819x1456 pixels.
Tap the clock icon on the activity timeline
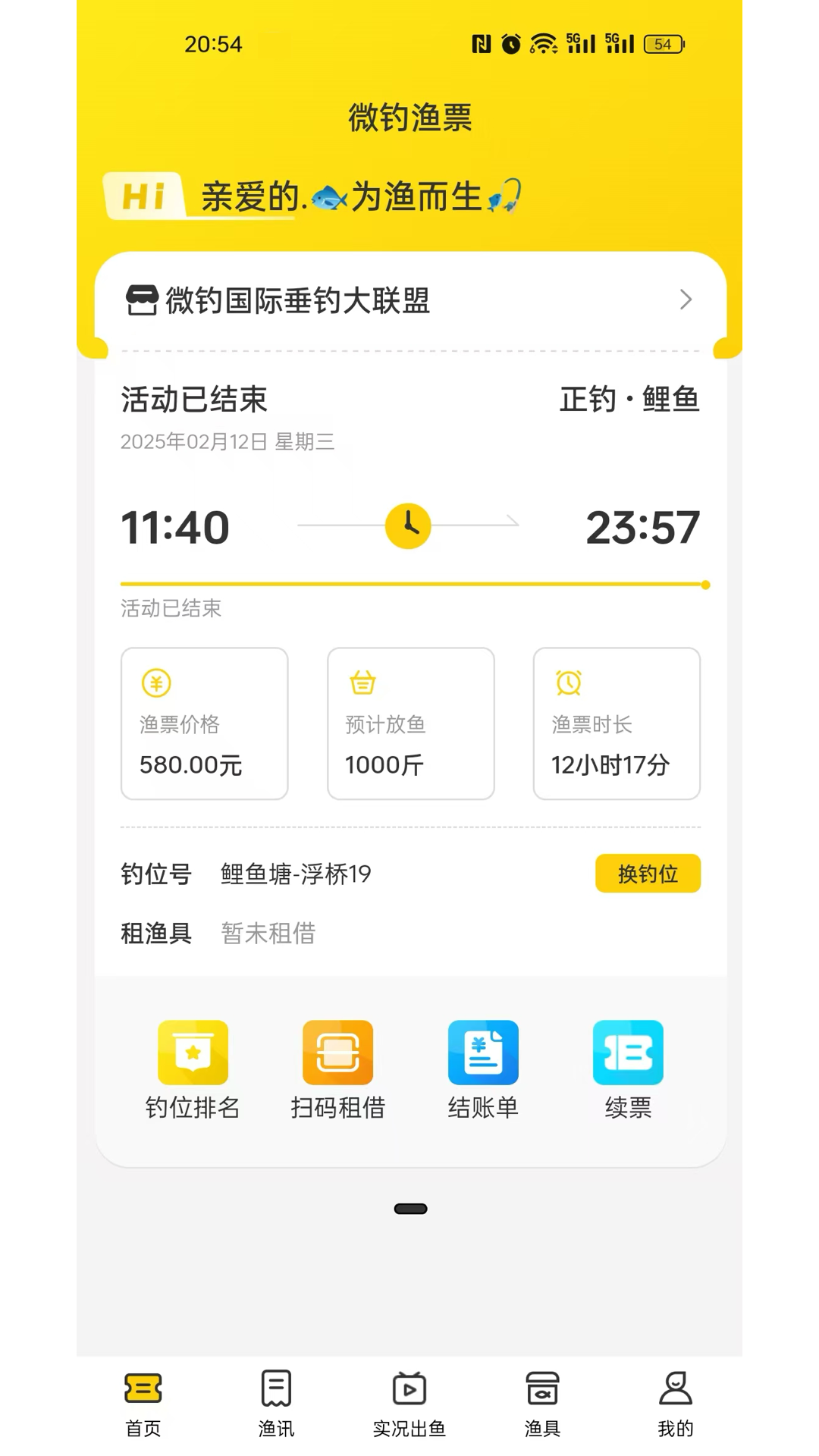409,526
